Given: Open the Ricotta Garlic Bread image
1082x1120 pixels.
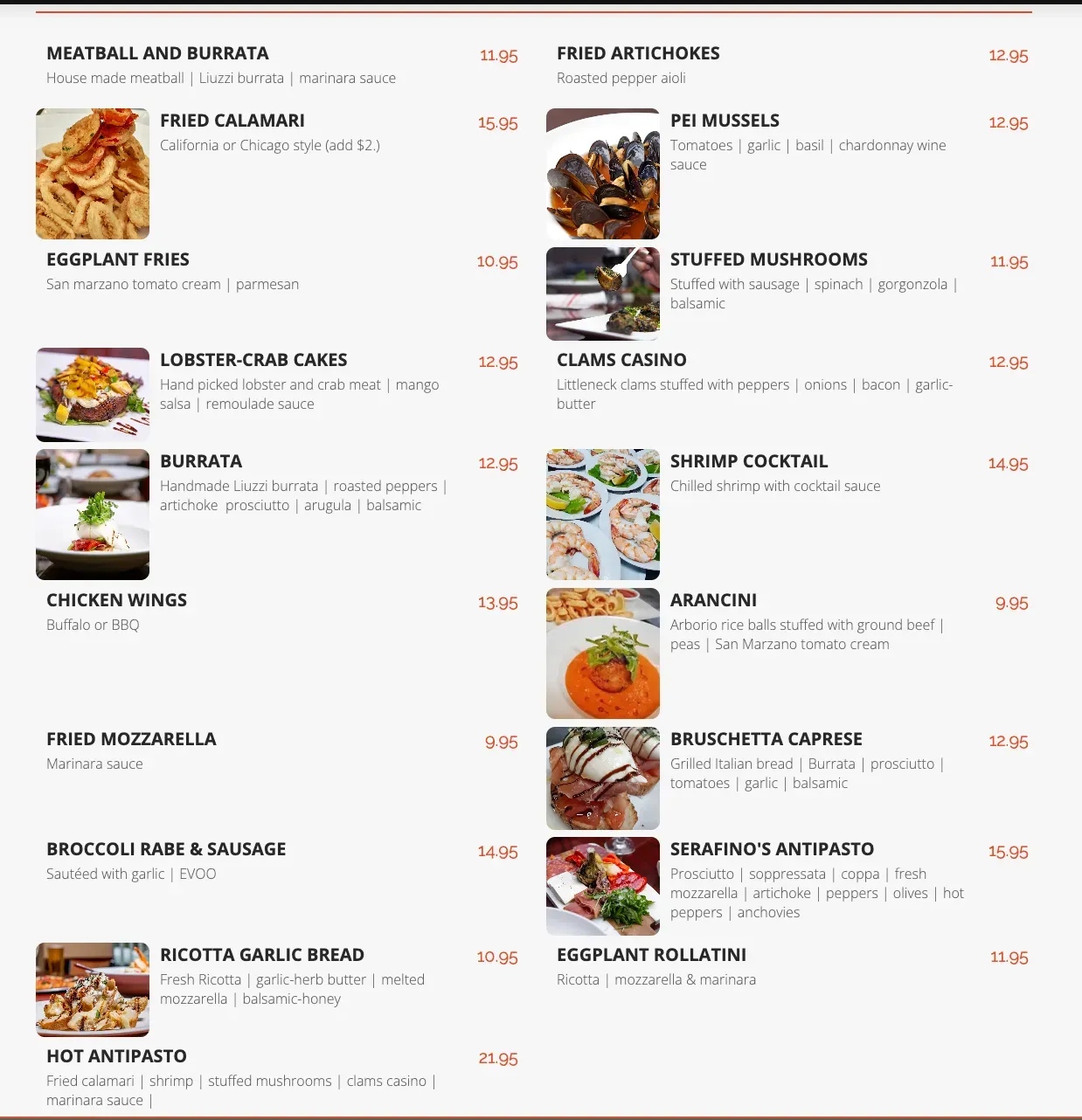Looking at the screenshot, I should point(93,990).
